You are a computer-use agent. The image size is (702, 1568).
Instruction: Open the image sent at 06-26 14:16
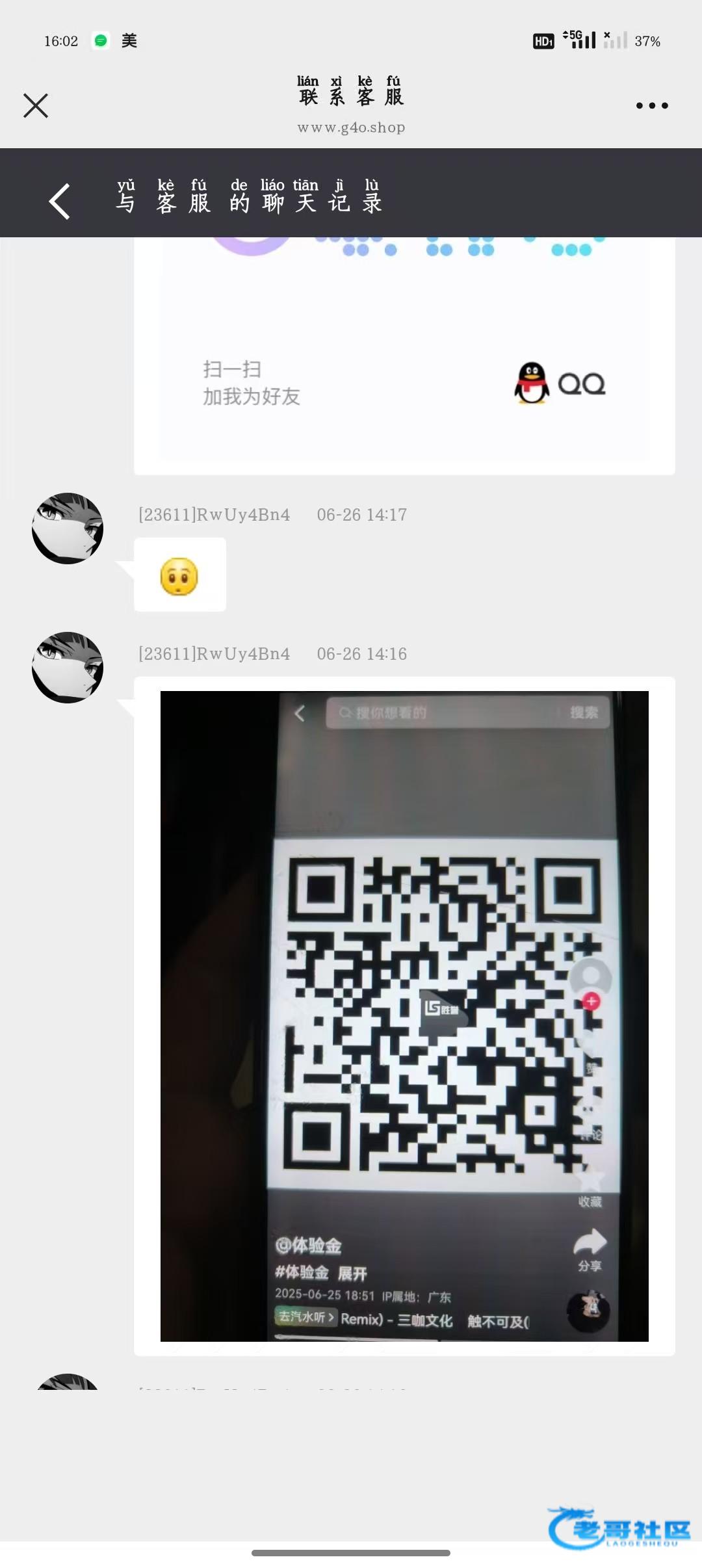coord(404,1015)
